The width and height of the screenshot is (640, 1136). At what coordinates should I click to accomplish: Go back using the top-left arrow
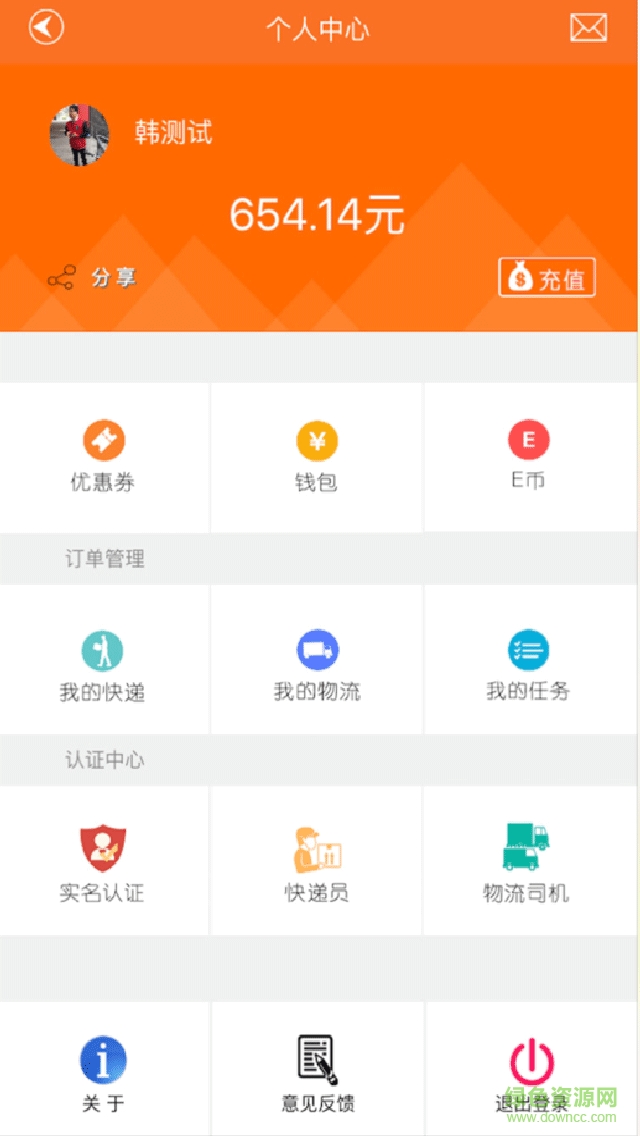pos(46,27)
